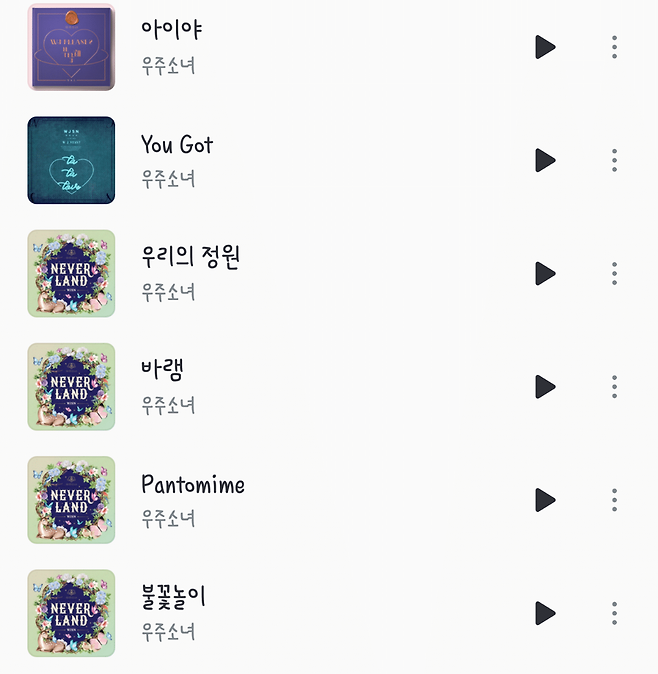The height and width of the screenshot is (674, 658).
Task: Open more options for 아이야
Action: [x=614, y=47]
